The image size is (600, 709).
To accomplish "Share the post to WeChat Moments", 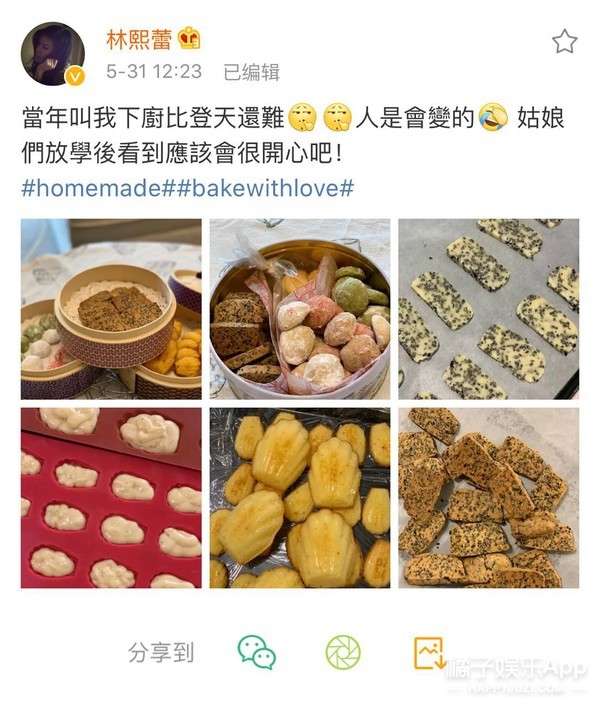I will [342, 652].
